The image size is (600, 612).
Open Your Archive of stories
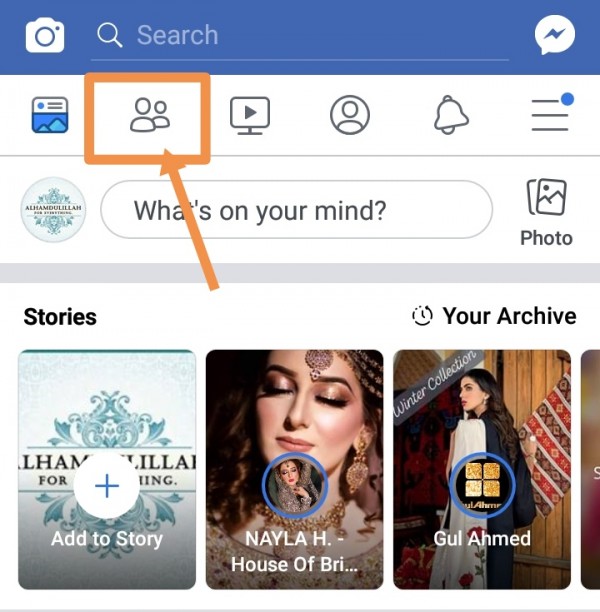point(494,316)
